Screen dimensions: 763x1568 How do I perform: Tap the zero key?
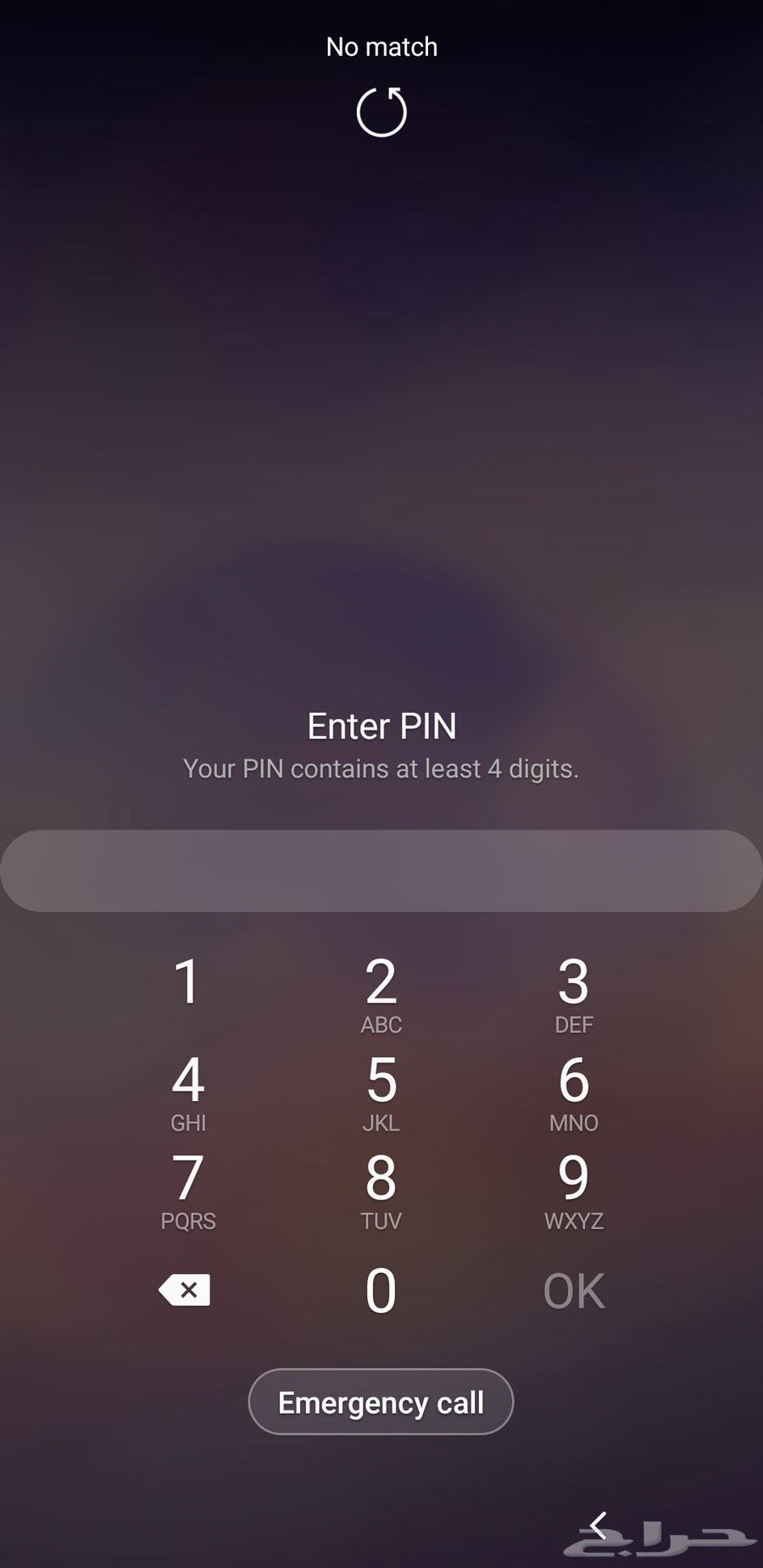pos(381,1289)
